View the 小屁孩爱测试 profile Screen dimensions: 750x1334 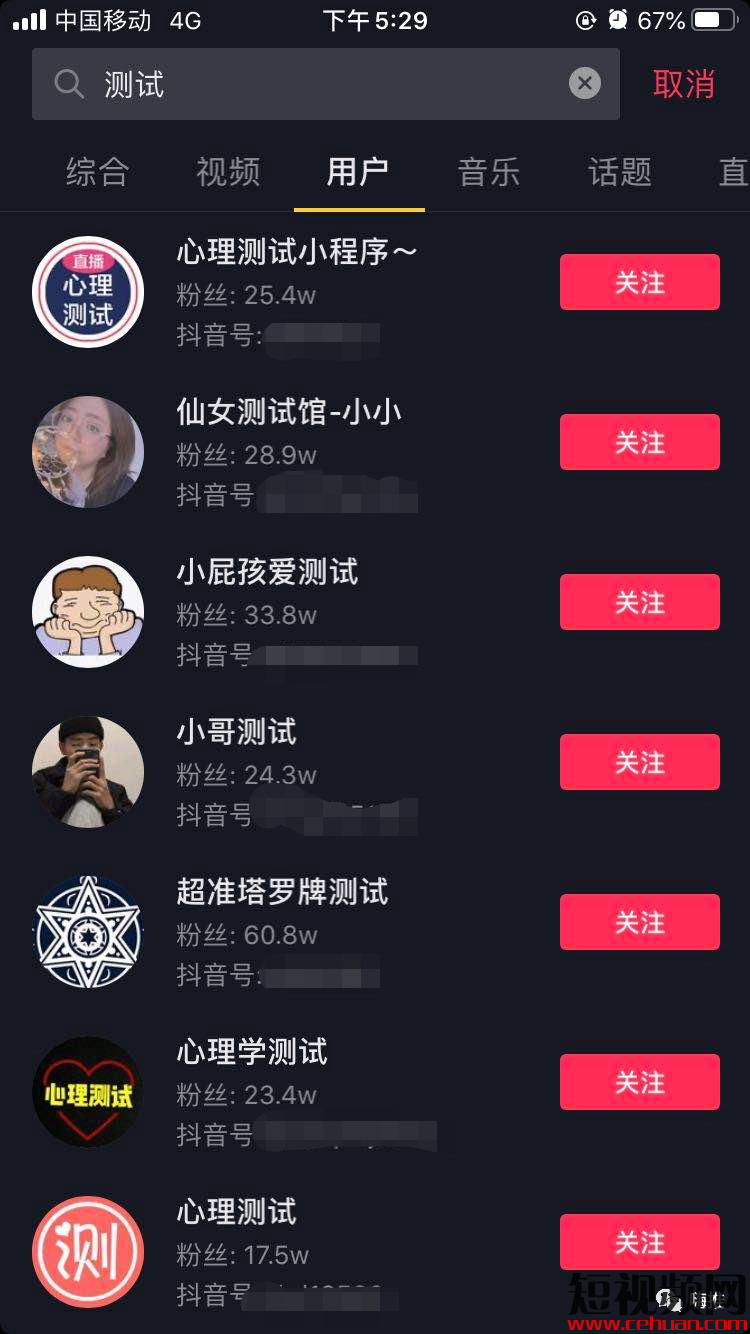pyautogui.click(x=267, y=572)
